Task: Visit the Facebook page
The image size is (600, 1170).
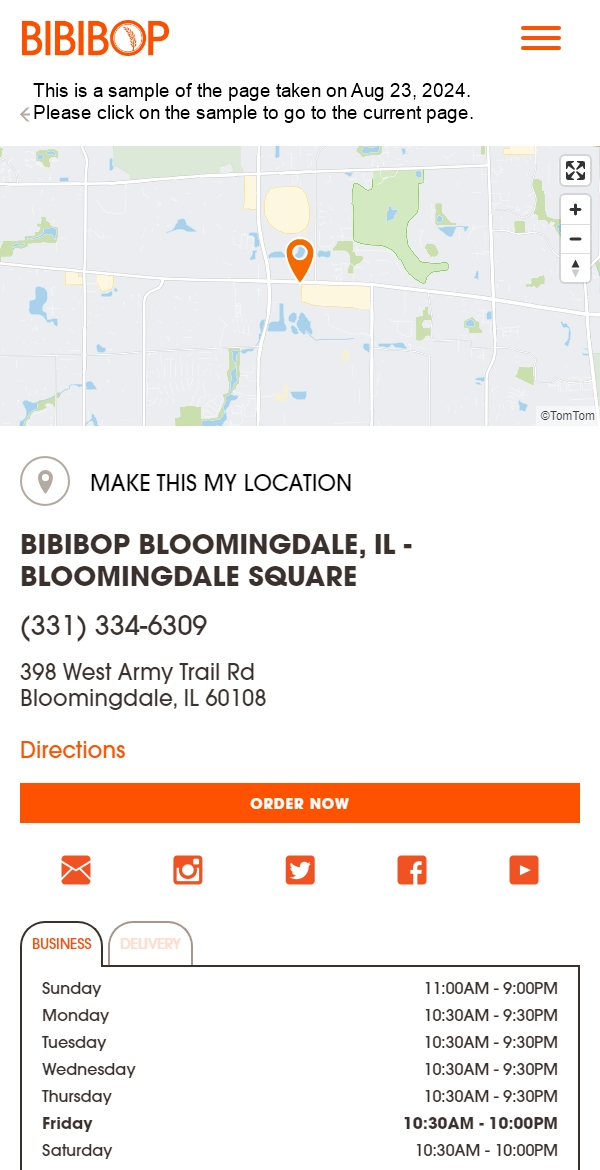Action: (412, 870)
